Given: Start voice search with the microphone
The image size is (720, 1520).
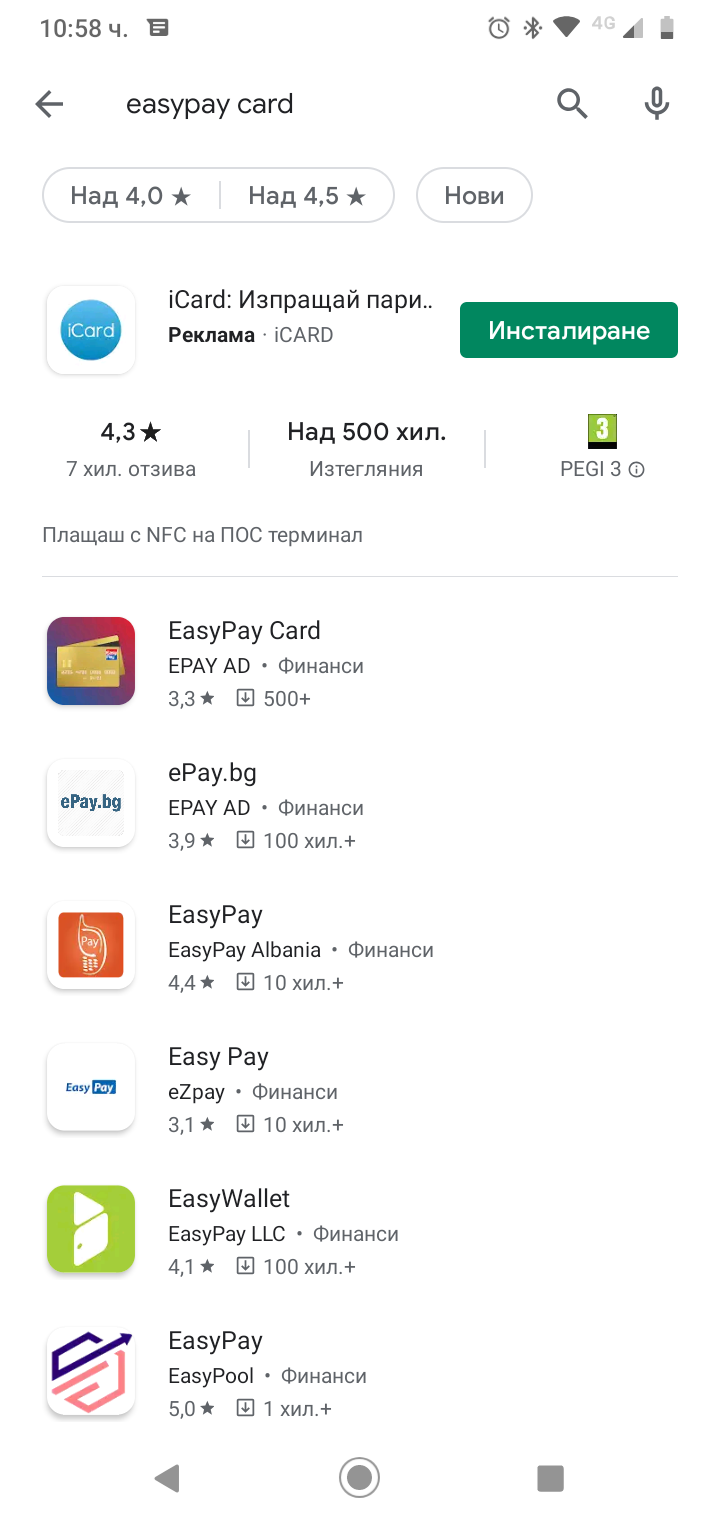Looking at the screenshot, I should pos(656,104).
